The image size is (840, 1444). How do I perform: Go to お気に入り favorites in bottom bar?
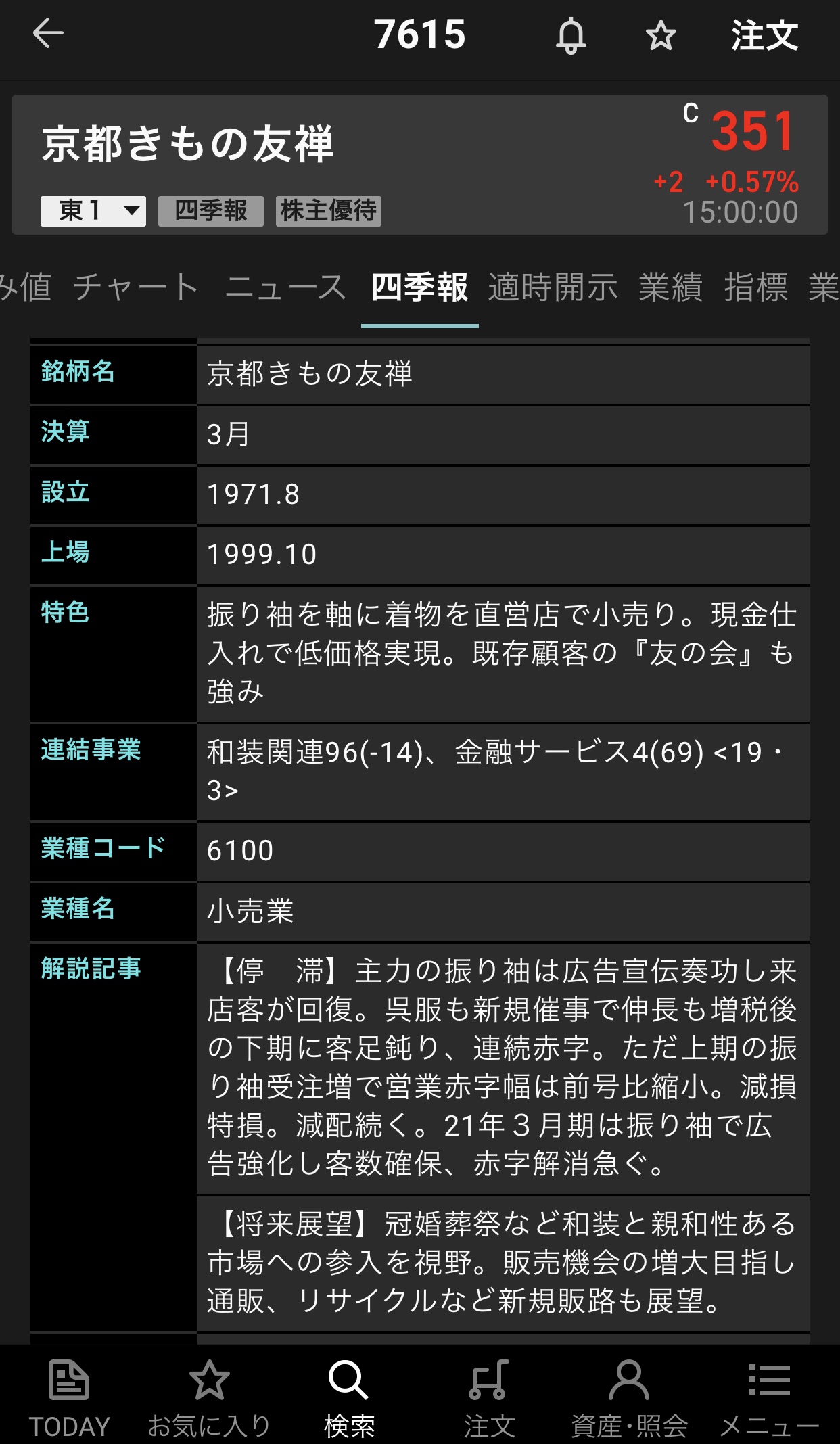209,1397
